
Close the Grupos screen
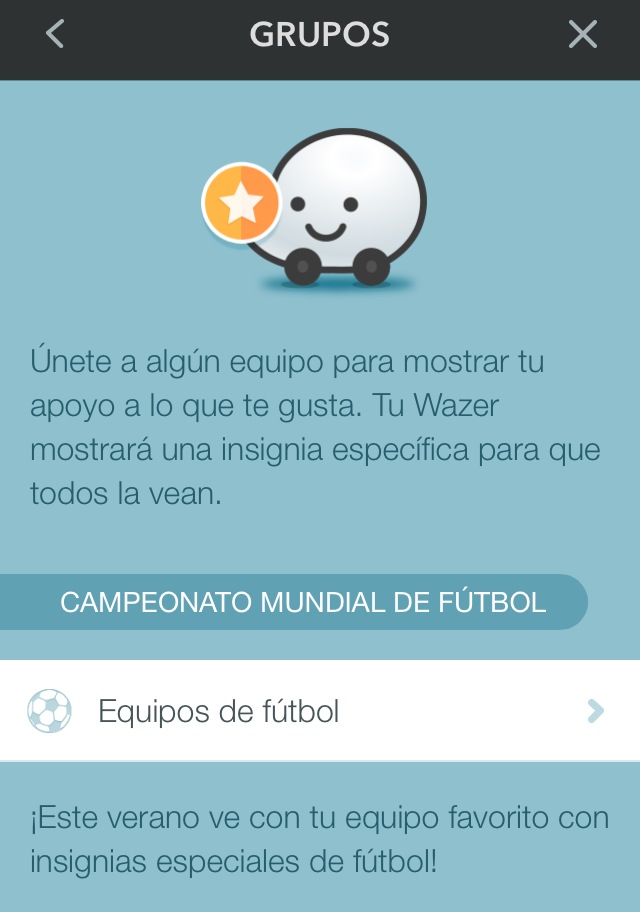[x=582, y=35]
